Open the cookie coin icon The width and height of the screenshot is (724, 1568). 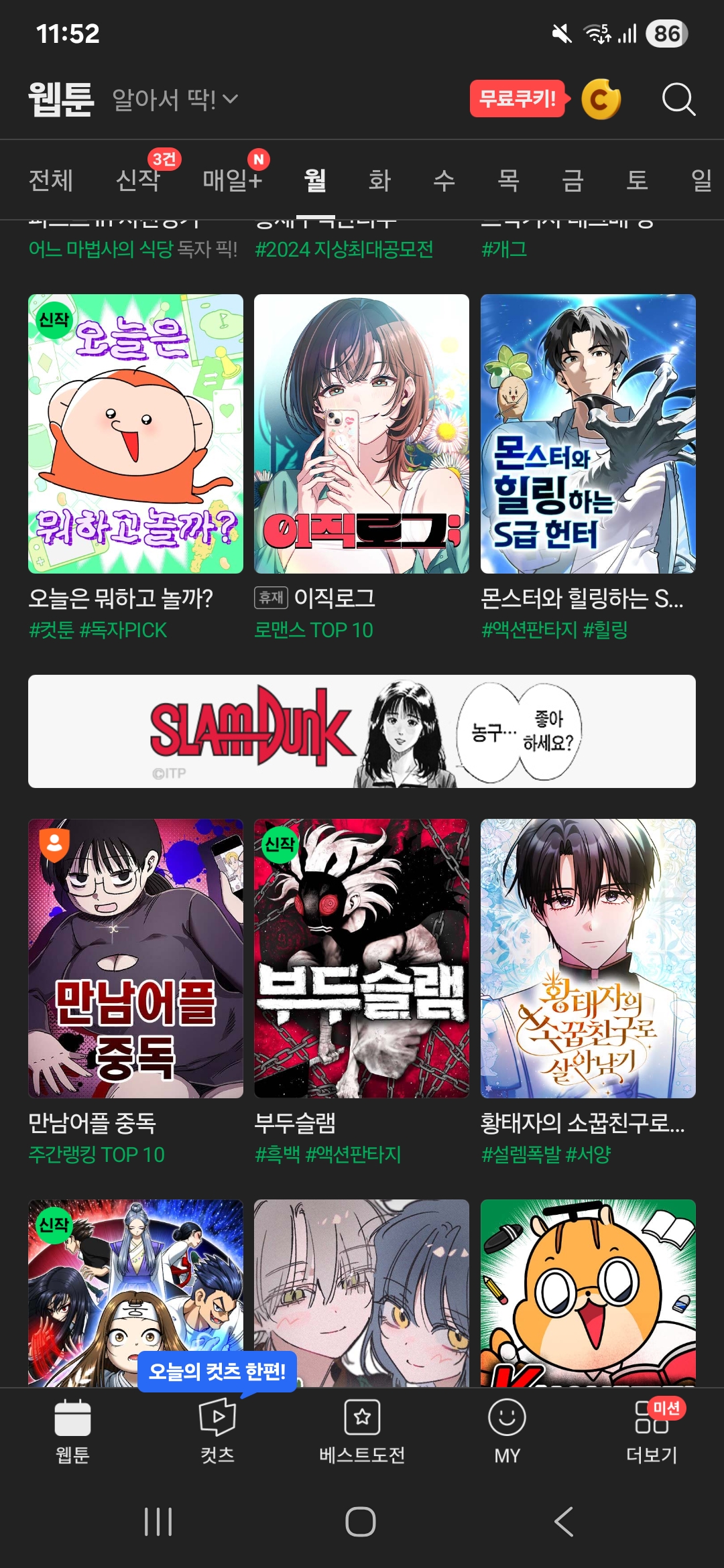(x=601, y=99)
